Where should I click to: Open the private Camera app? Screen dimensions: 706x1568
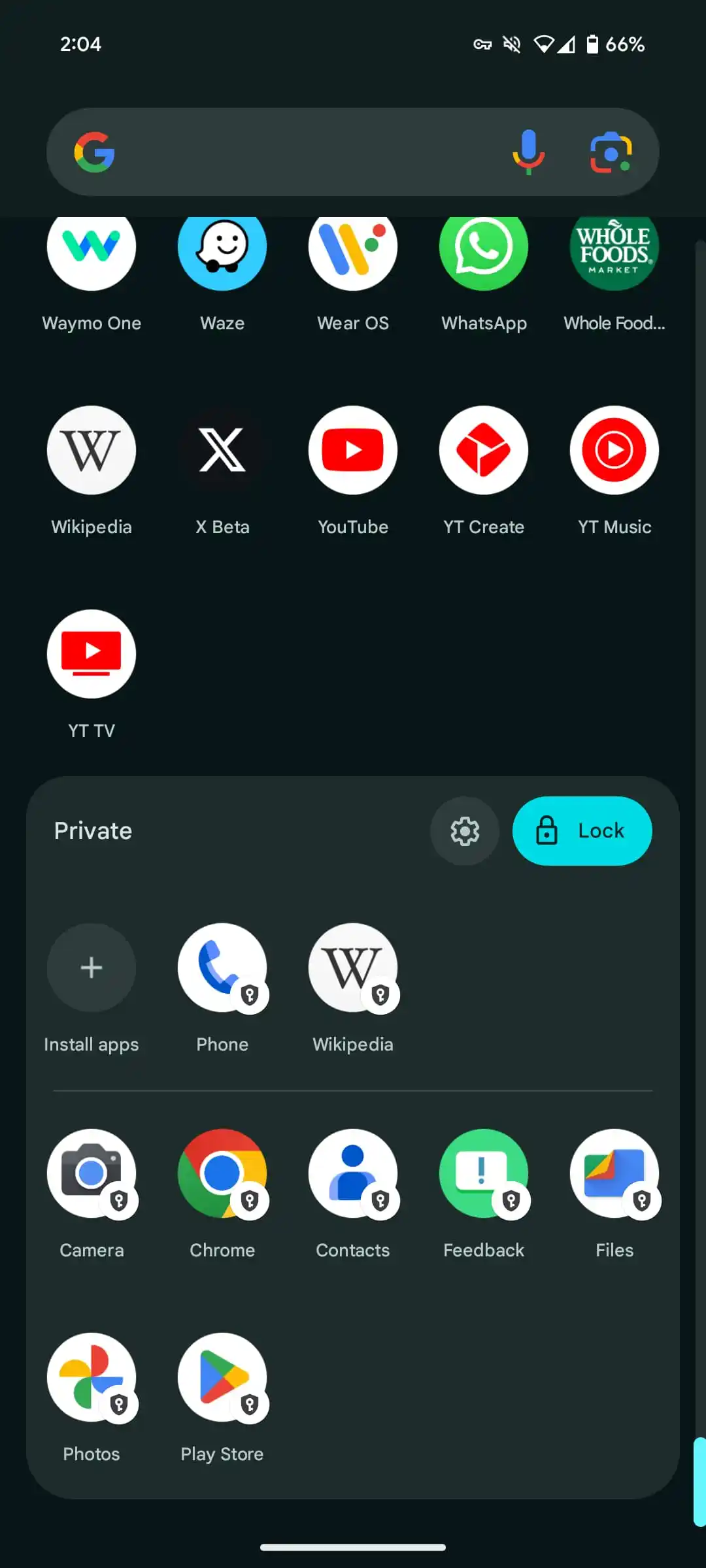(92, 1173)
